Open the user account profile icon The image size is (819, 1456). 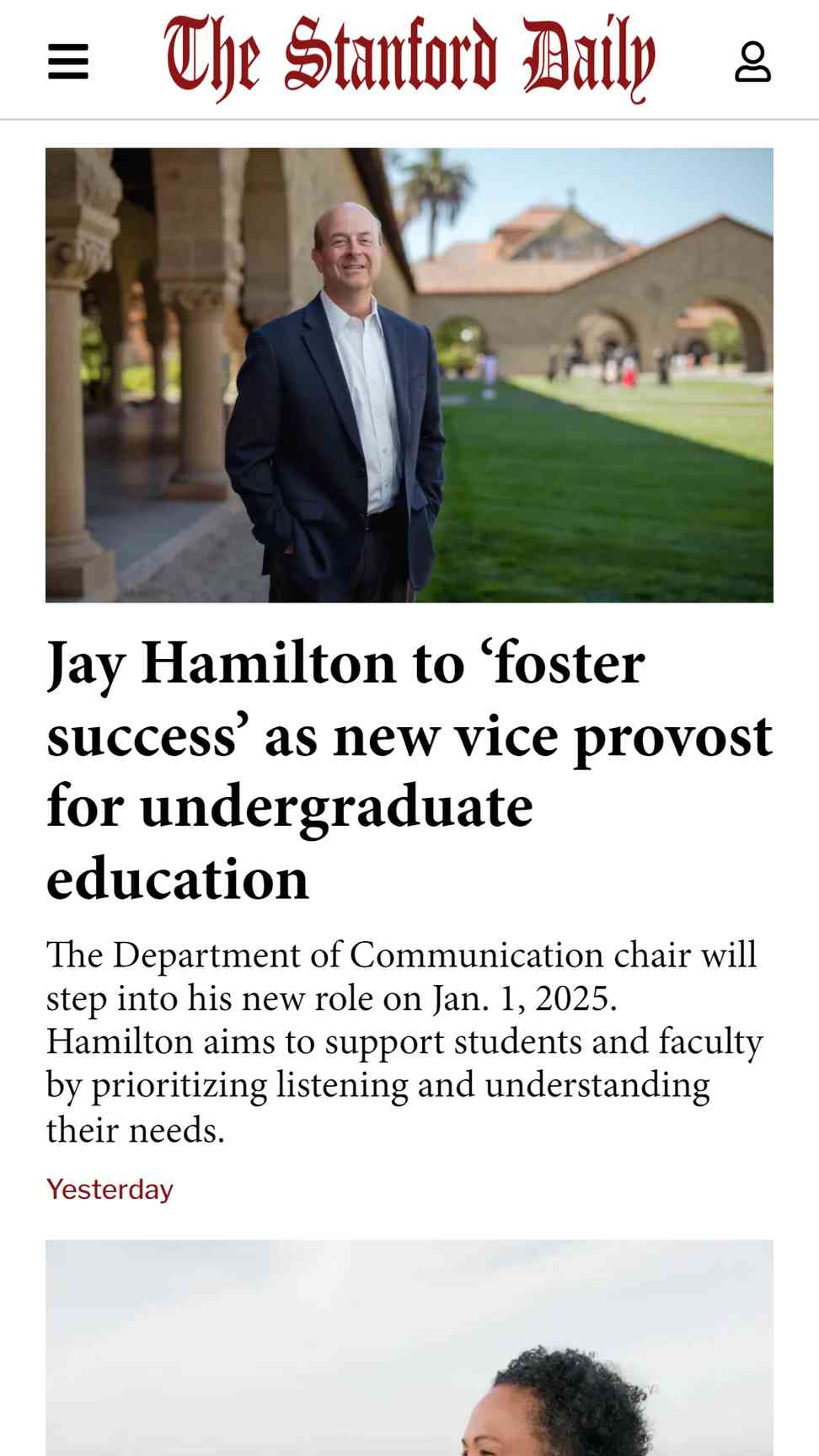752,62
